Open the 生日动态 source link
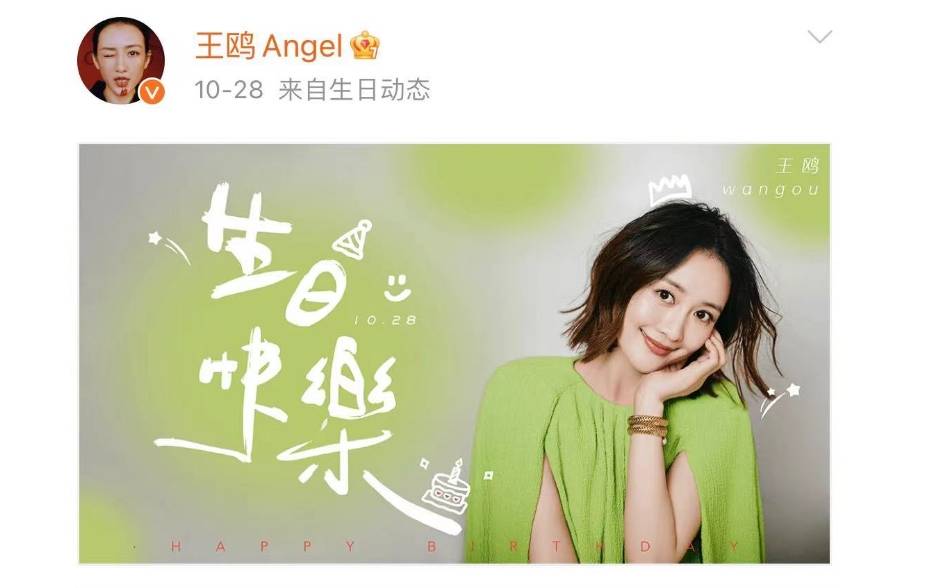Image resolution: width=927 pixels, height=588 pixels. 378,90
